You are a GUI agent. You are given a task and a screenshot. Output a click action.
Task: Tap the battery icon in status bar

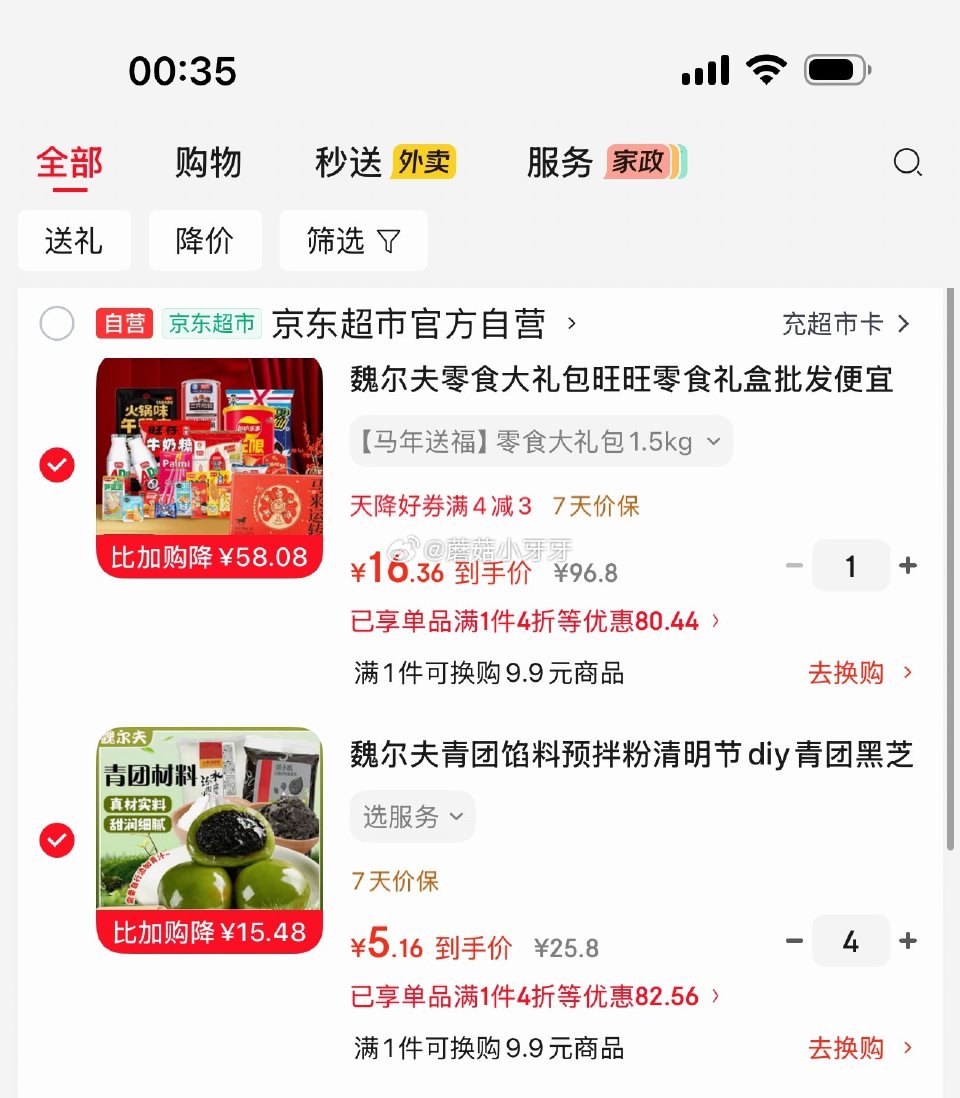(x=836, y=70)
